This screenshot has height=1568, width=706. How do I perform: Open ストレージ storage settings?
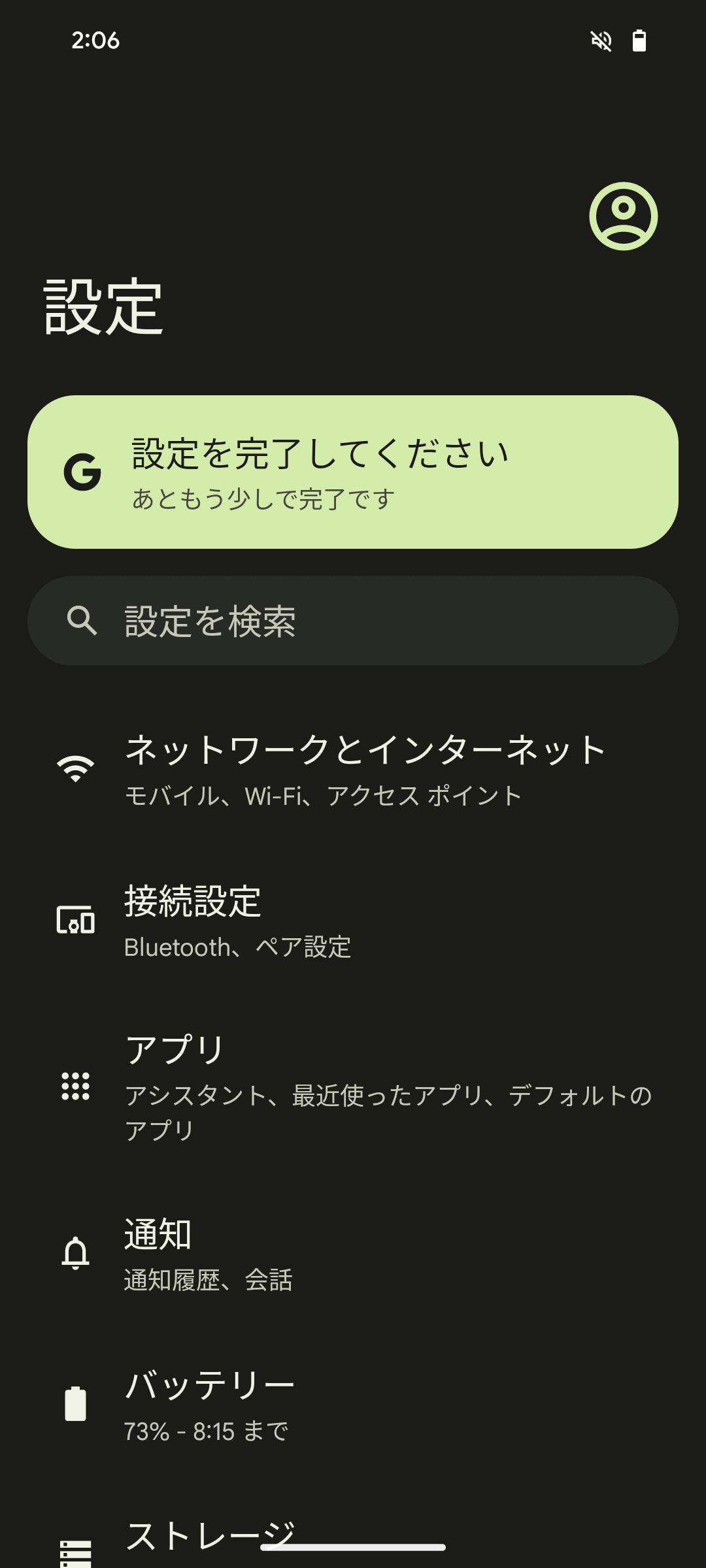(209, 1535)
